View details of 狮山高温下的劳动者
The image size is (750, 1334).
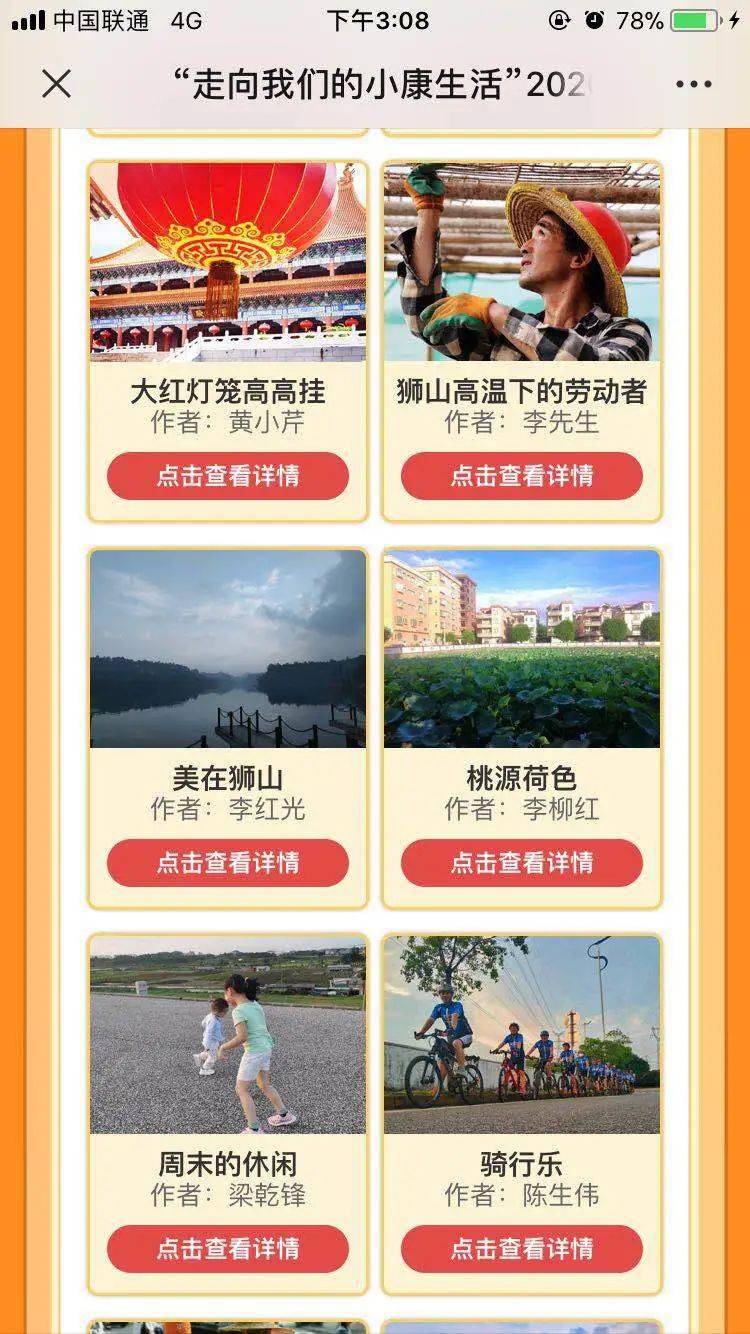[521, 476]
